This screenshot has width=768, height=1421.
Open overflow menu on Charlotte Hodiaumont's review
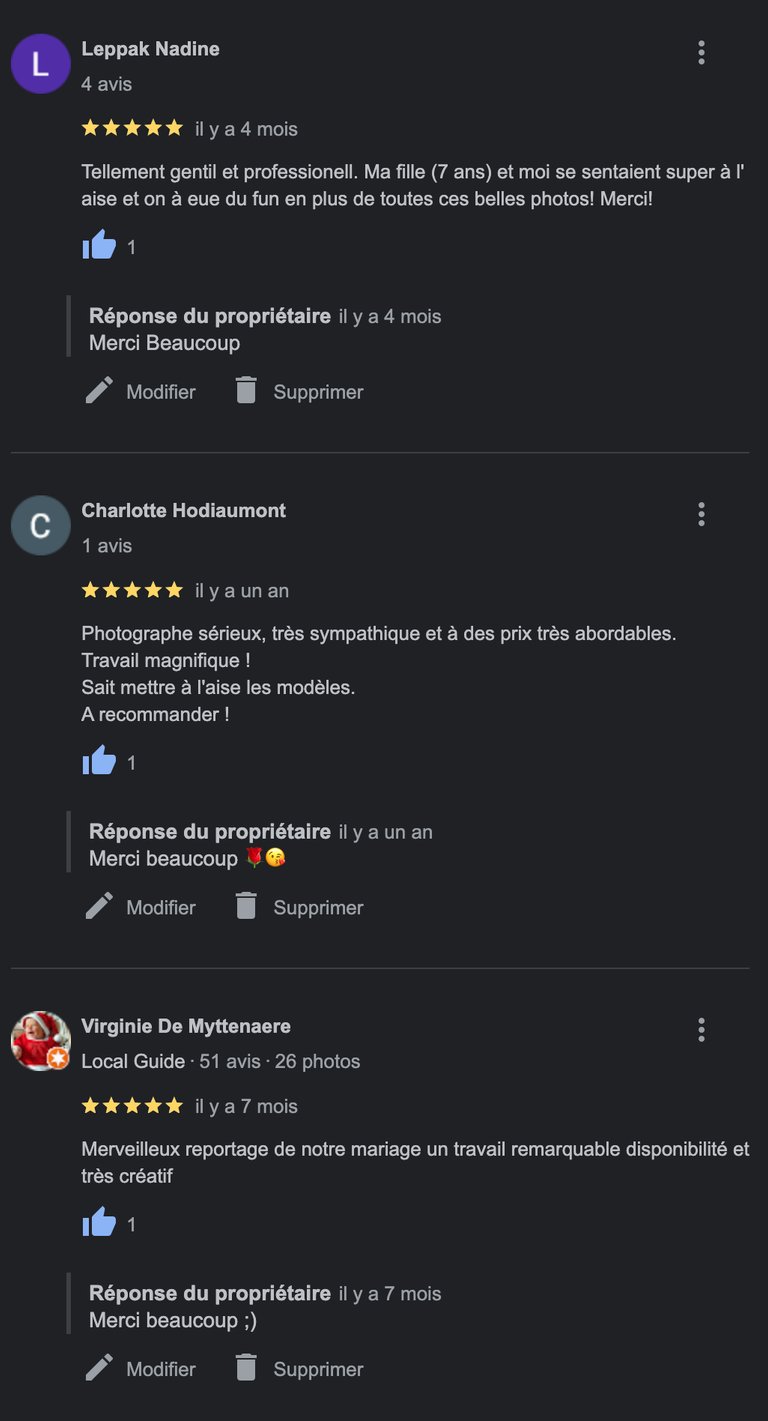[701, 514]
